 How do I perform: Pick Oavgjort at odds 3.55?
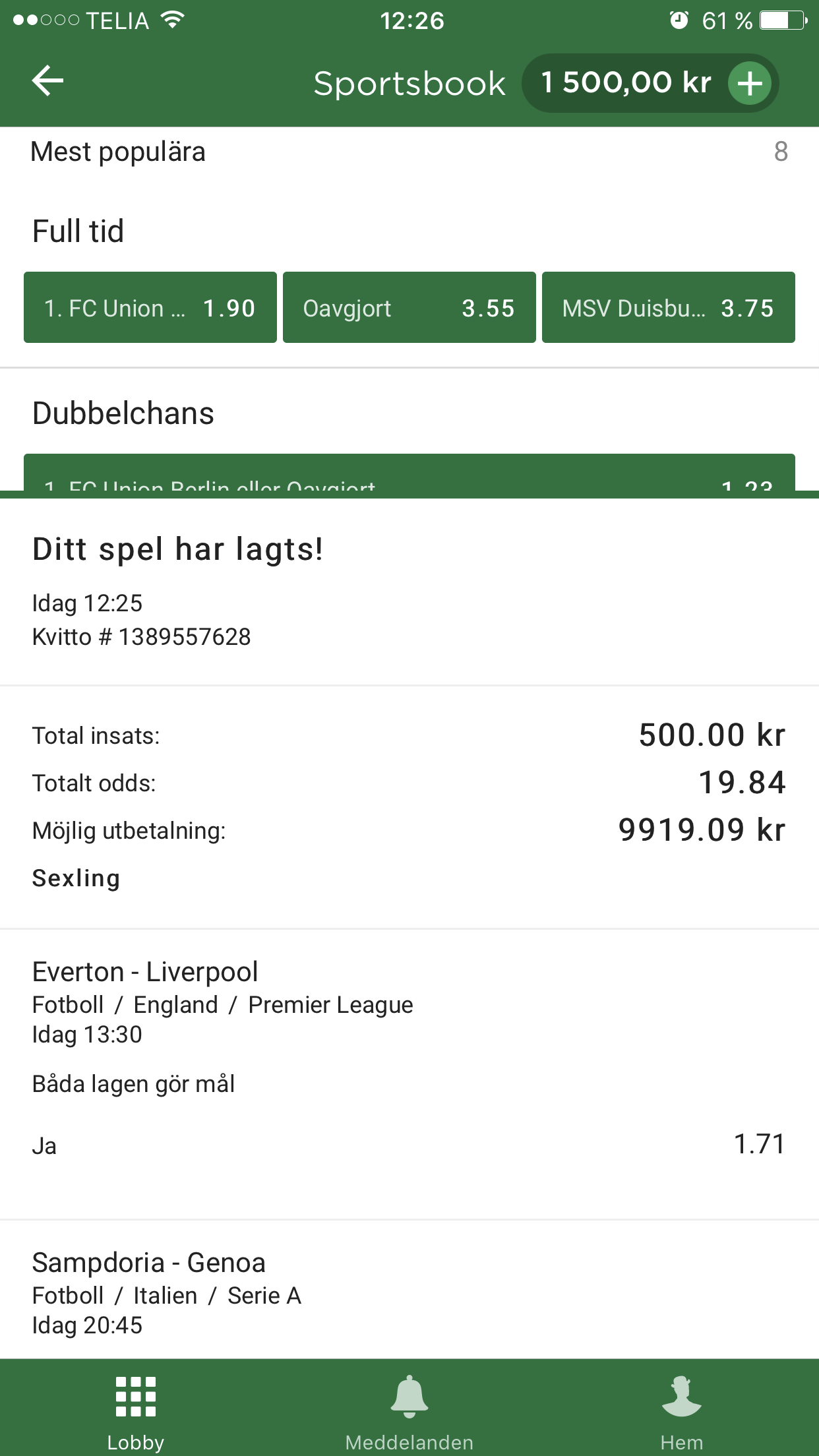click(x=409, y=307)
